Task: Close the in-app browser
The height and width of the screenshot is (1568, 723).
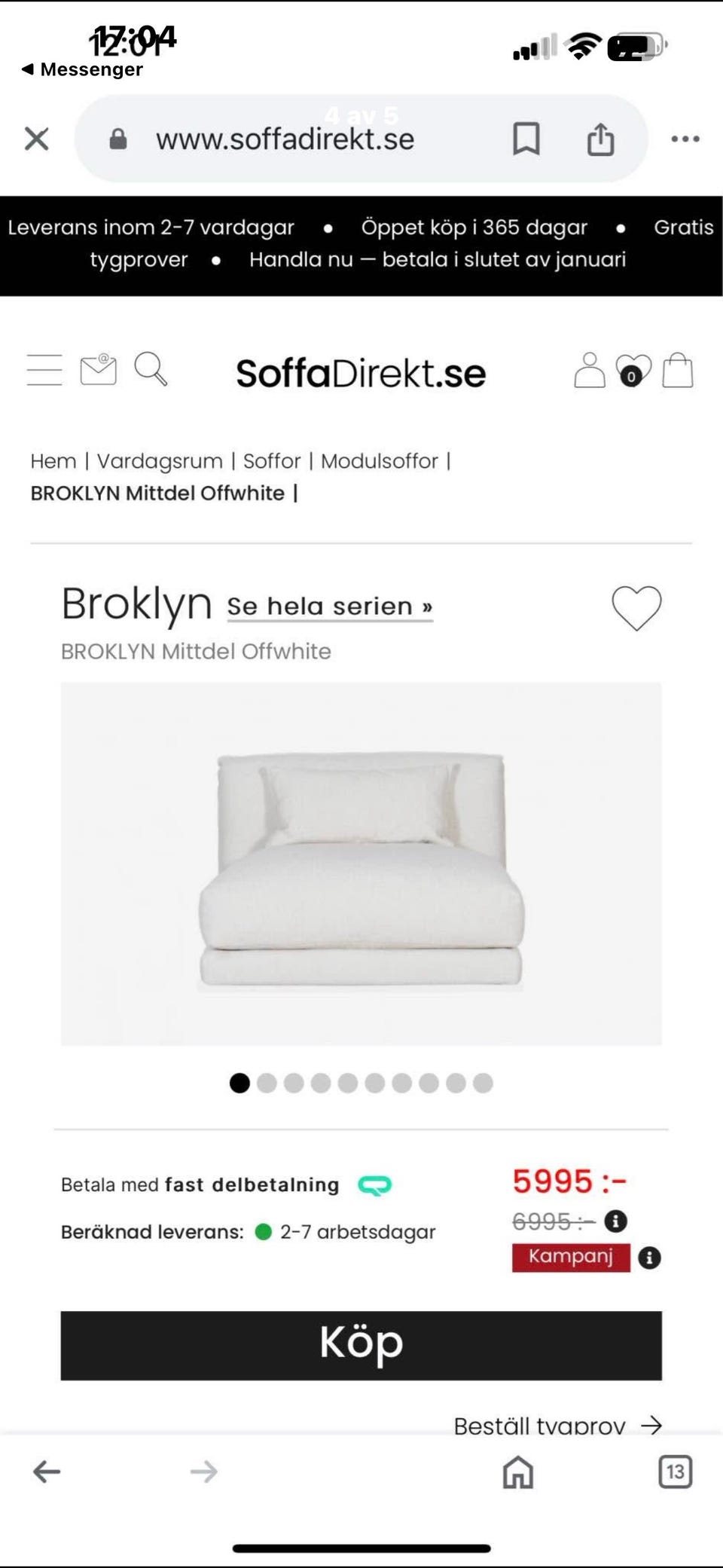Action: click(x=36, y=139)
